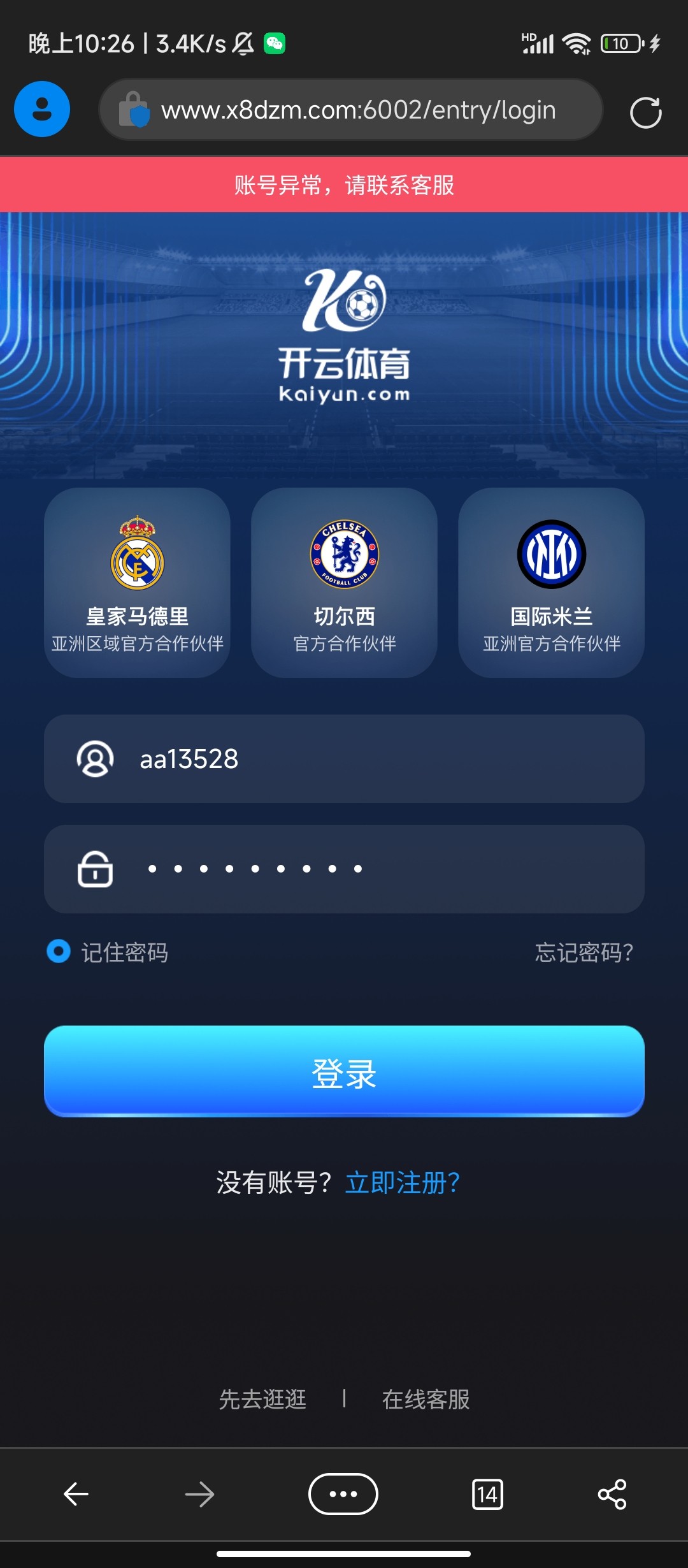Open the browser profile avatar icon

coord(42,109)
